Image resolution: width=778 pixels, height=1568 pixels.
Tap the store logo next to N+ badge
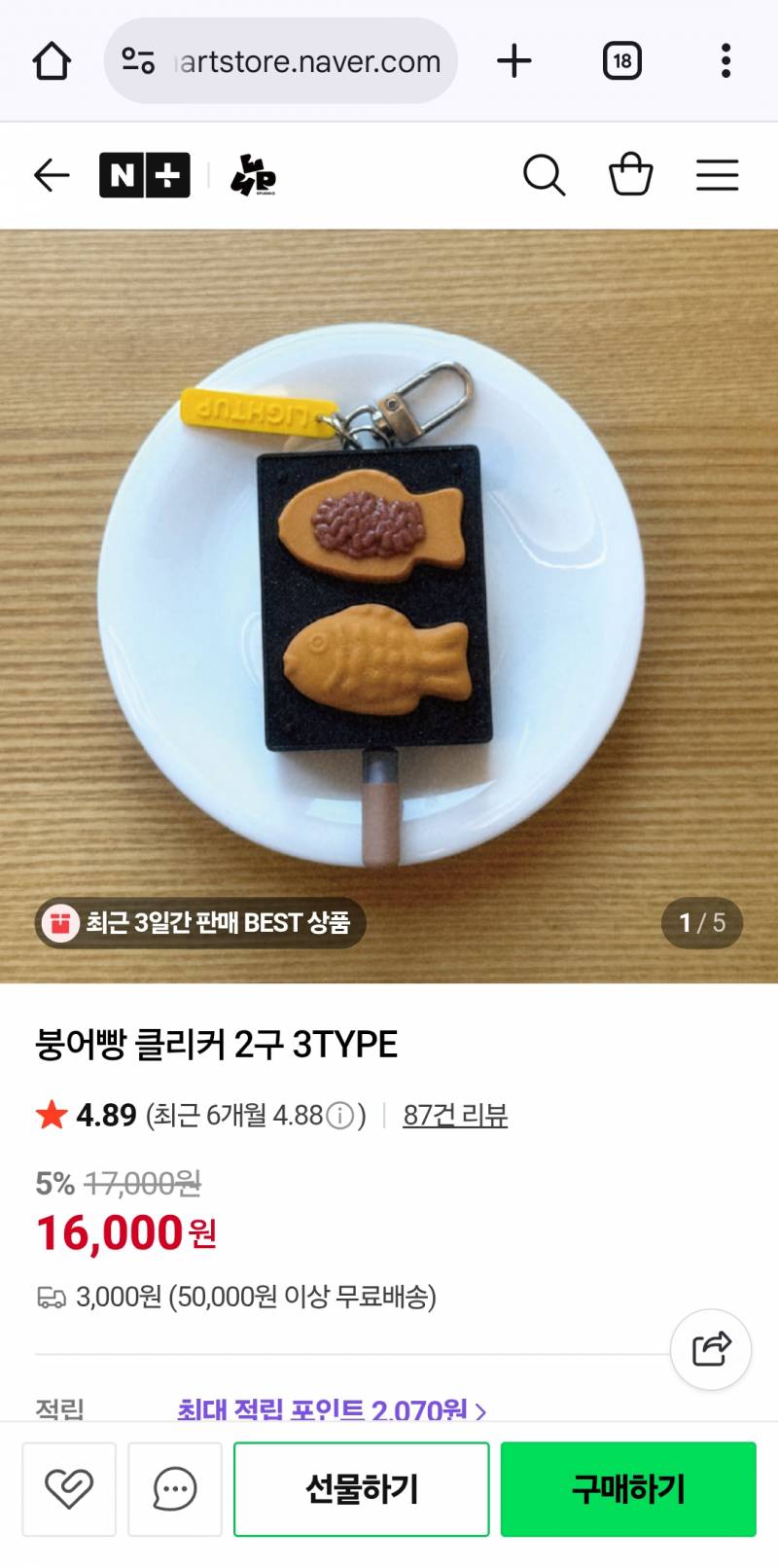tap(255, 175)
